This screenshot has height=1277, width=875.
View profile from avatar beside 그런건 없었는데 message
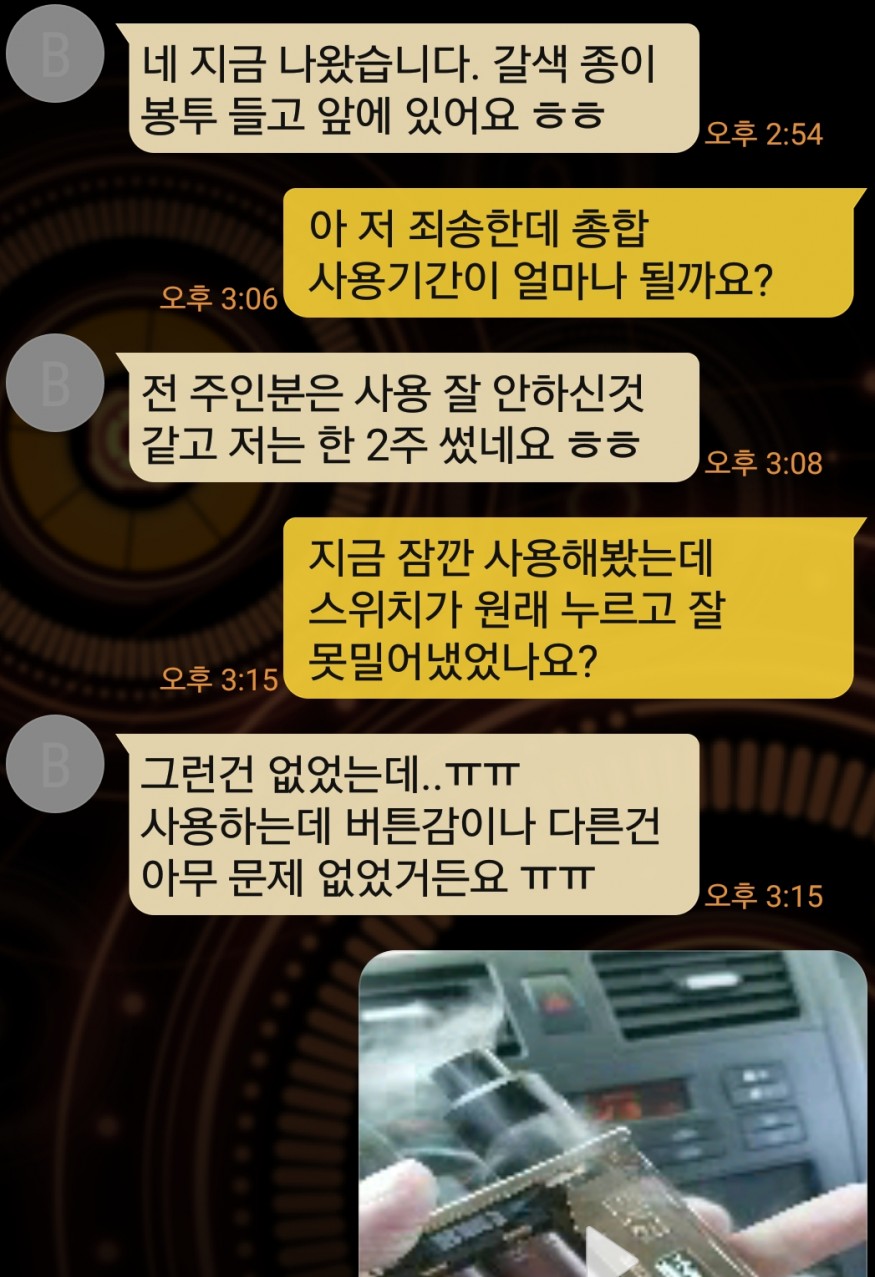(55, 764)
